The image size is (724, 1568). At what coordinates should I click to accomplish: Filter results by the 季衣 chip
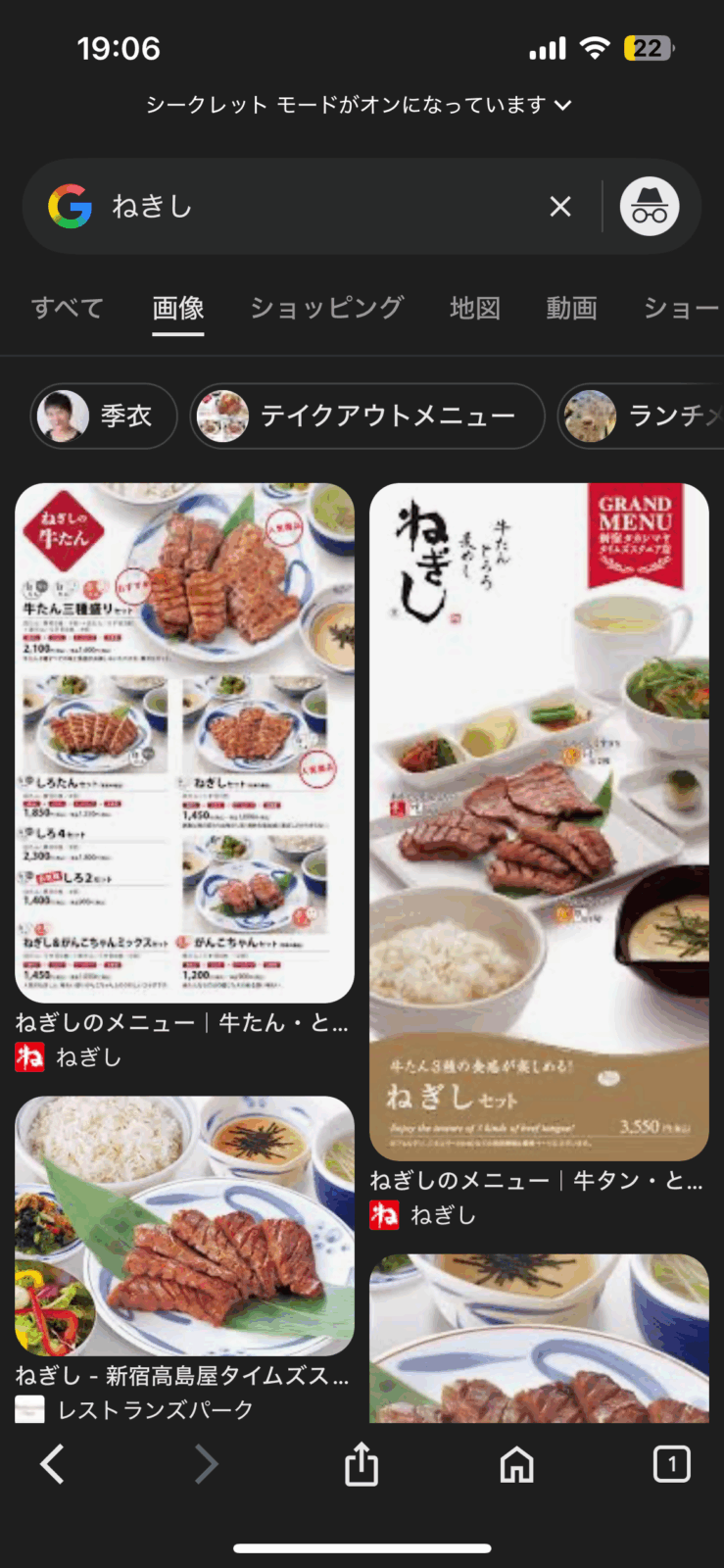pos(104,416)
